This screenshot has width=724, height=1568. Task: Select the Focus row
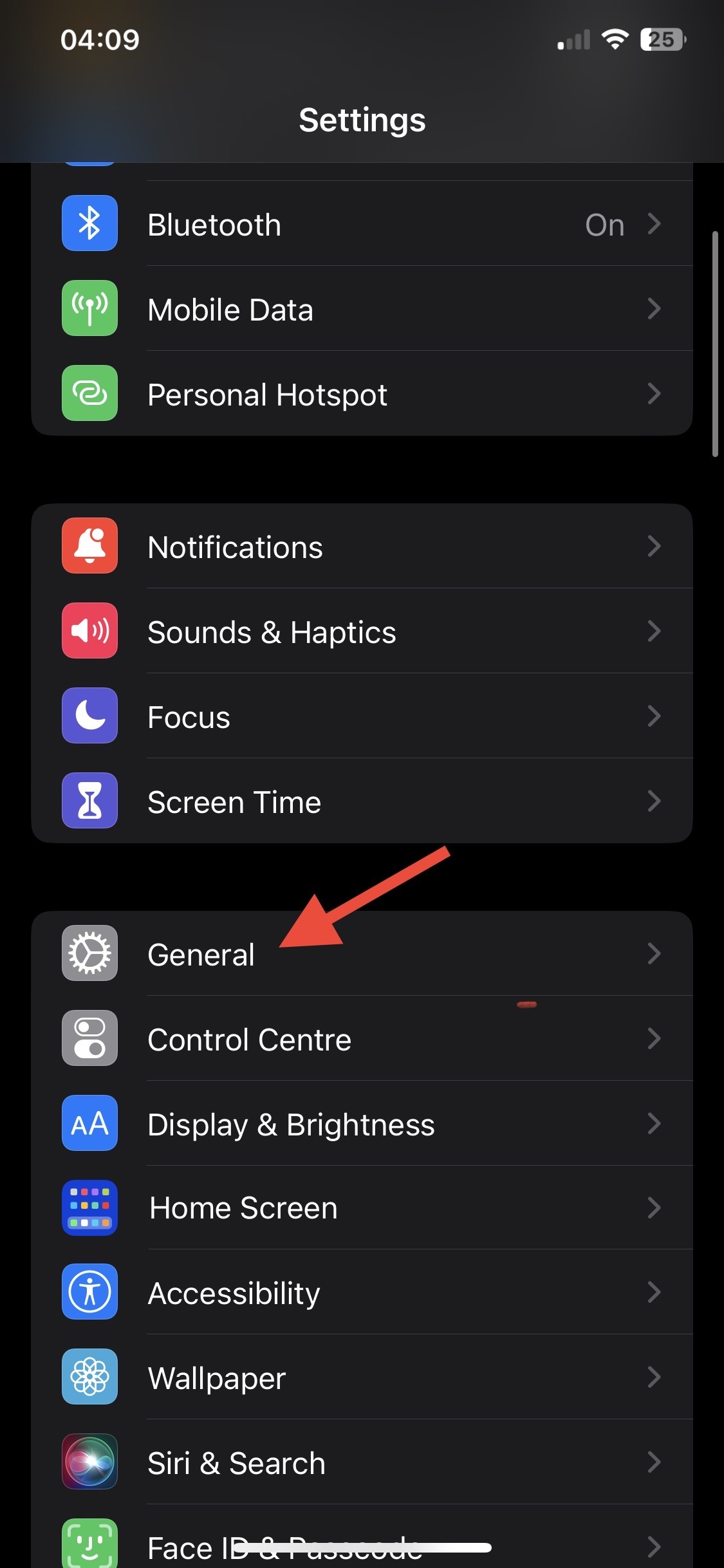coord(362,716)
